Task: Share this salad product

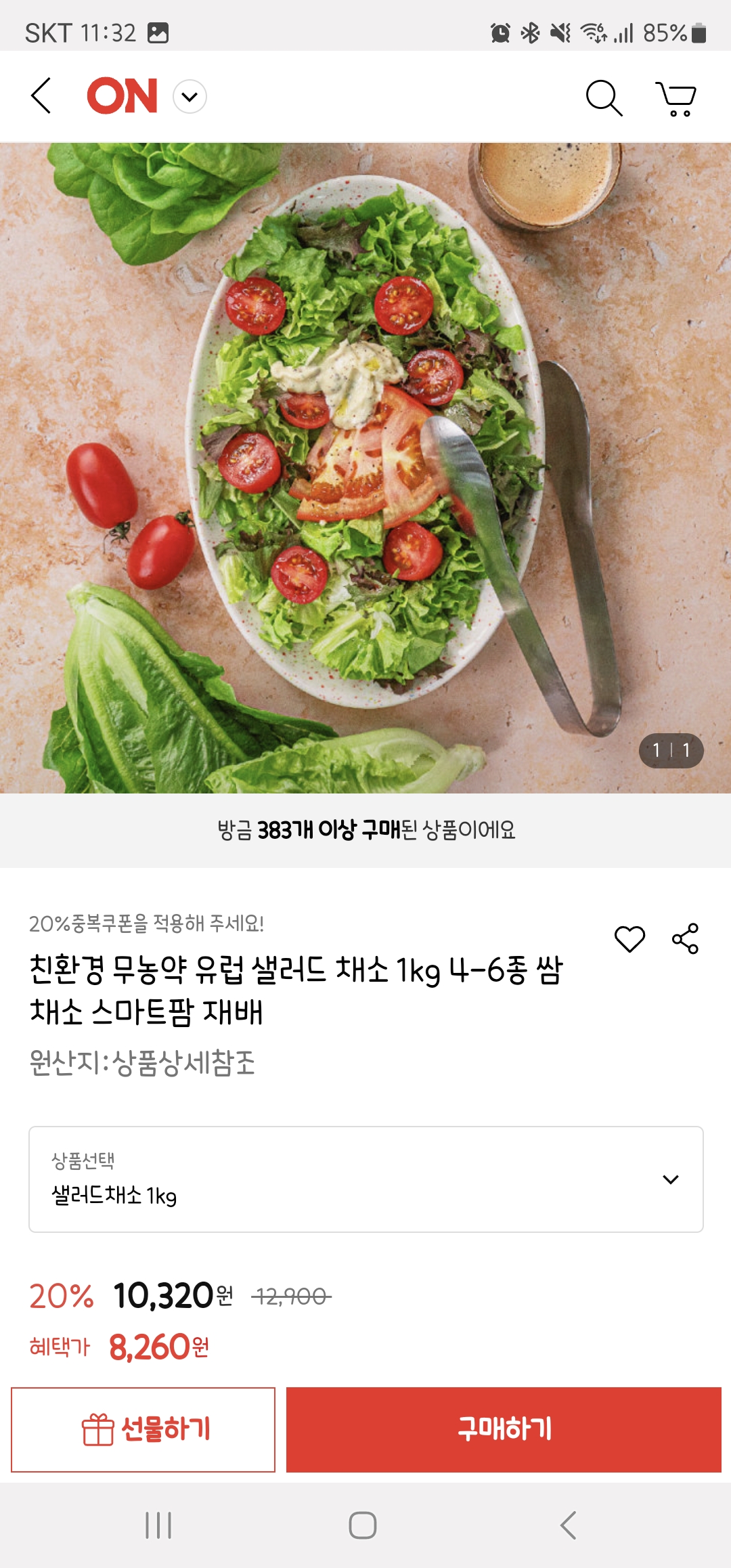Action: tap(685, 939)
